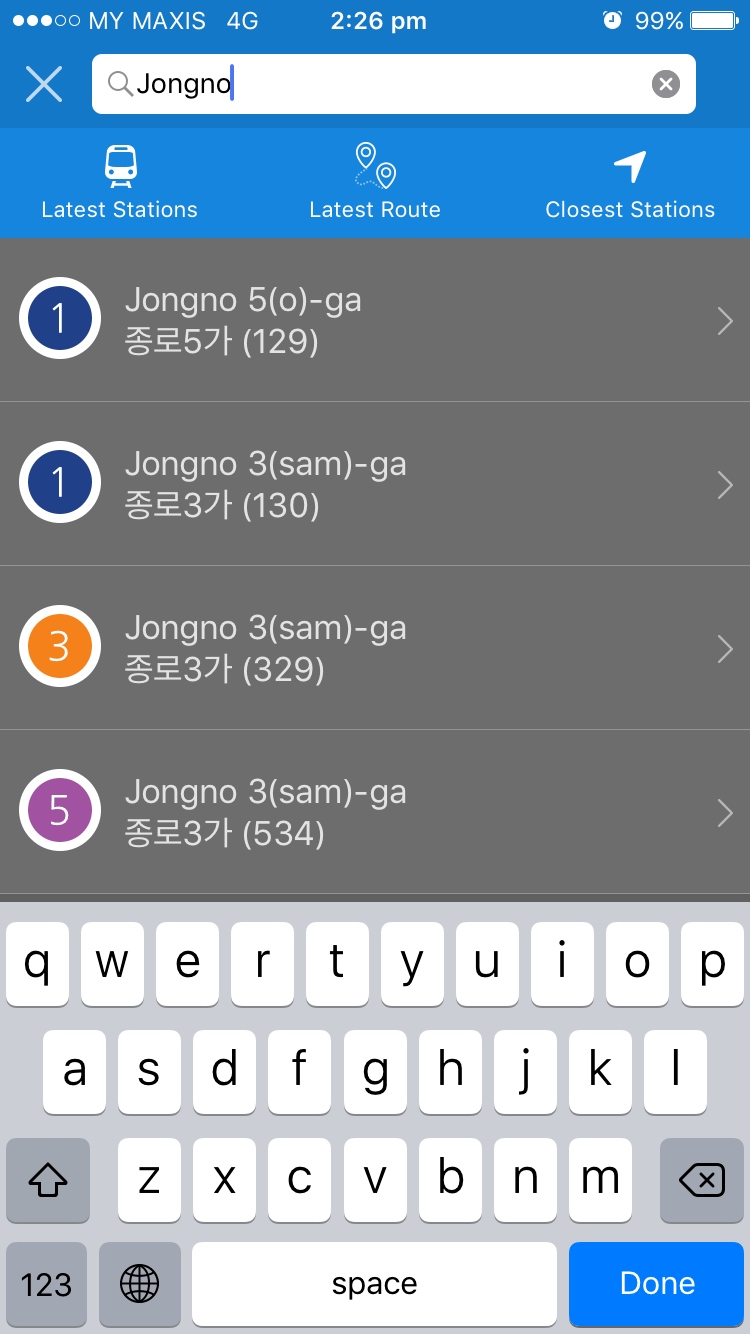Tap the Jongno search field
Viewport: 750px width, 1334px height.
(390, 84)
